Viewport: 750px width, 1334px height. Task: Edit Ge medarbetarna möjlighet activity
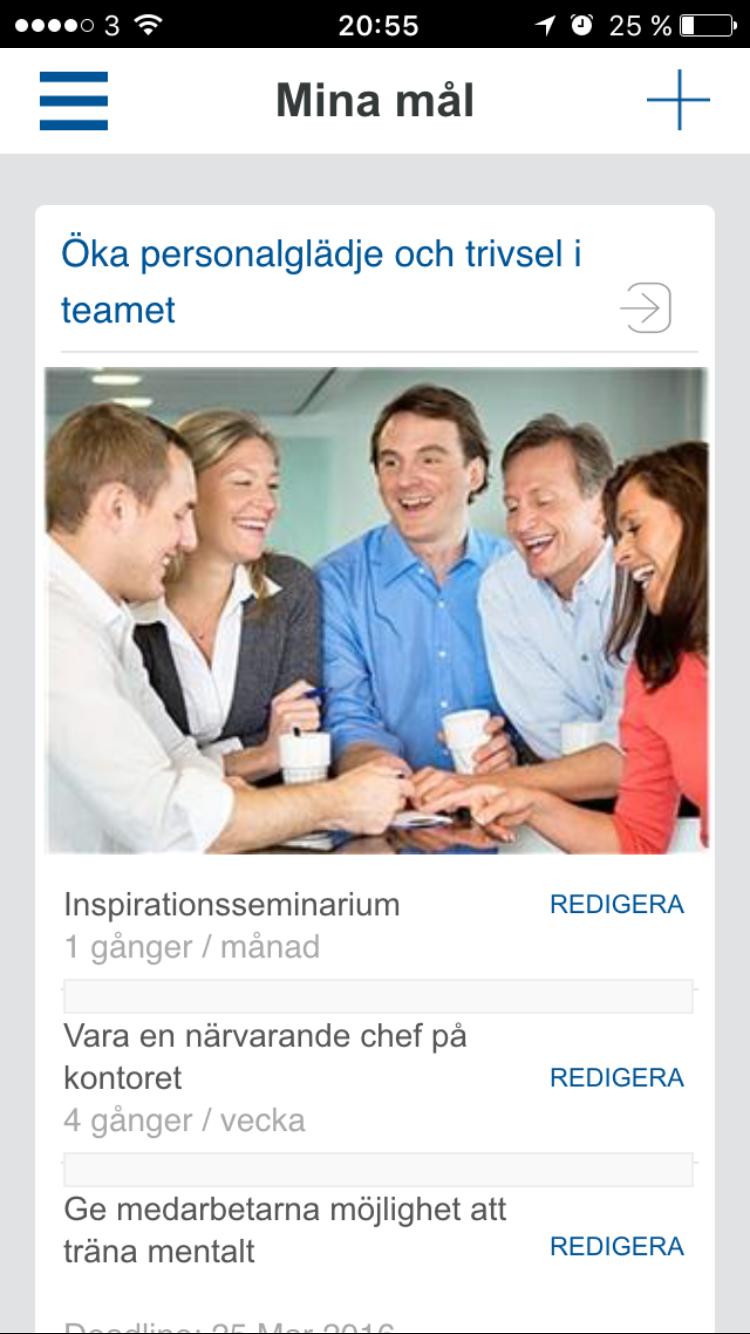(616, 1246)
